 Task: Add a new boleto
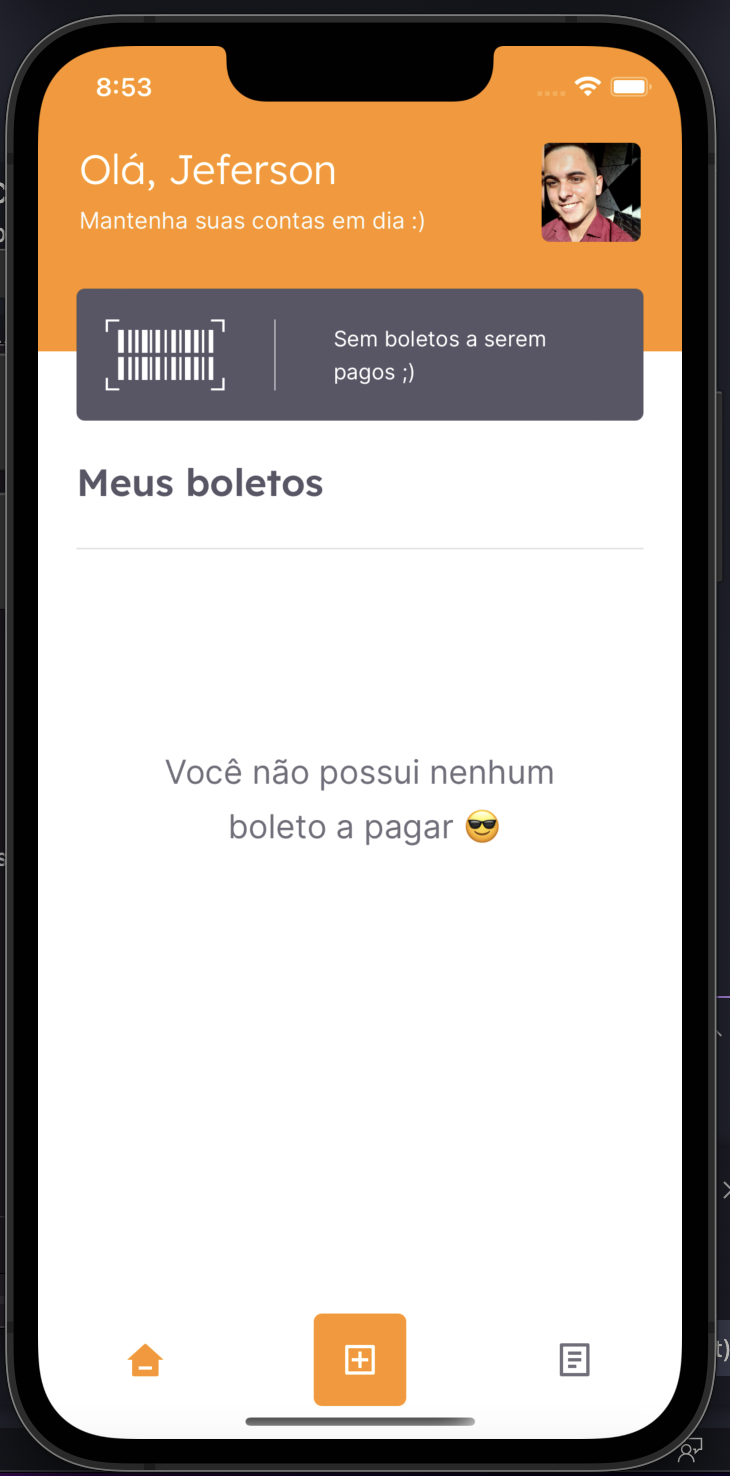(360, 1360)
